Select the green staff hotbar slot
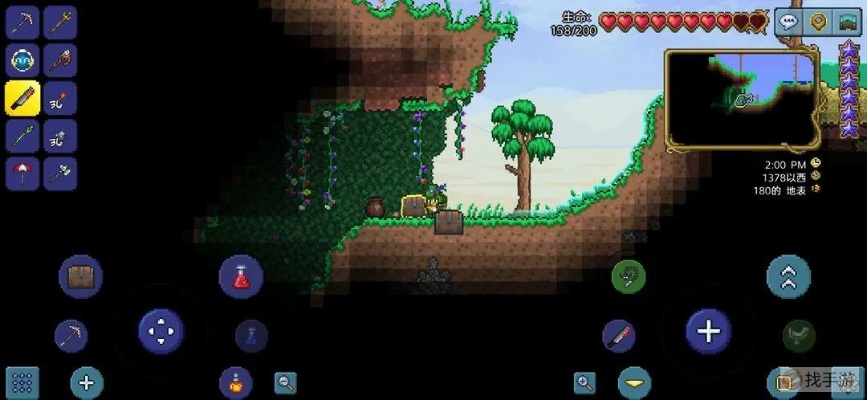Screen dimensions: 867x400 coord(22,134)
